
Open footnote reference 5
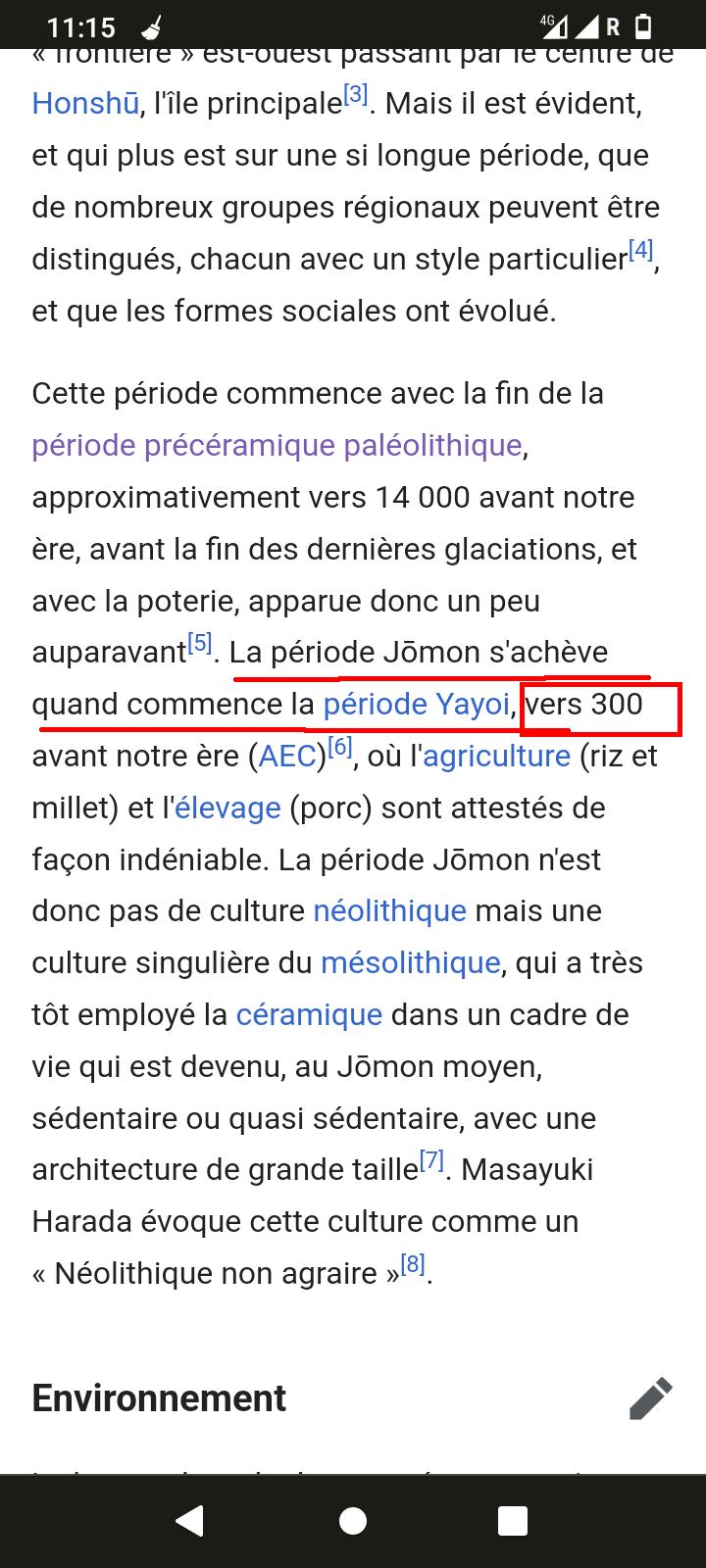coord(200,643)
